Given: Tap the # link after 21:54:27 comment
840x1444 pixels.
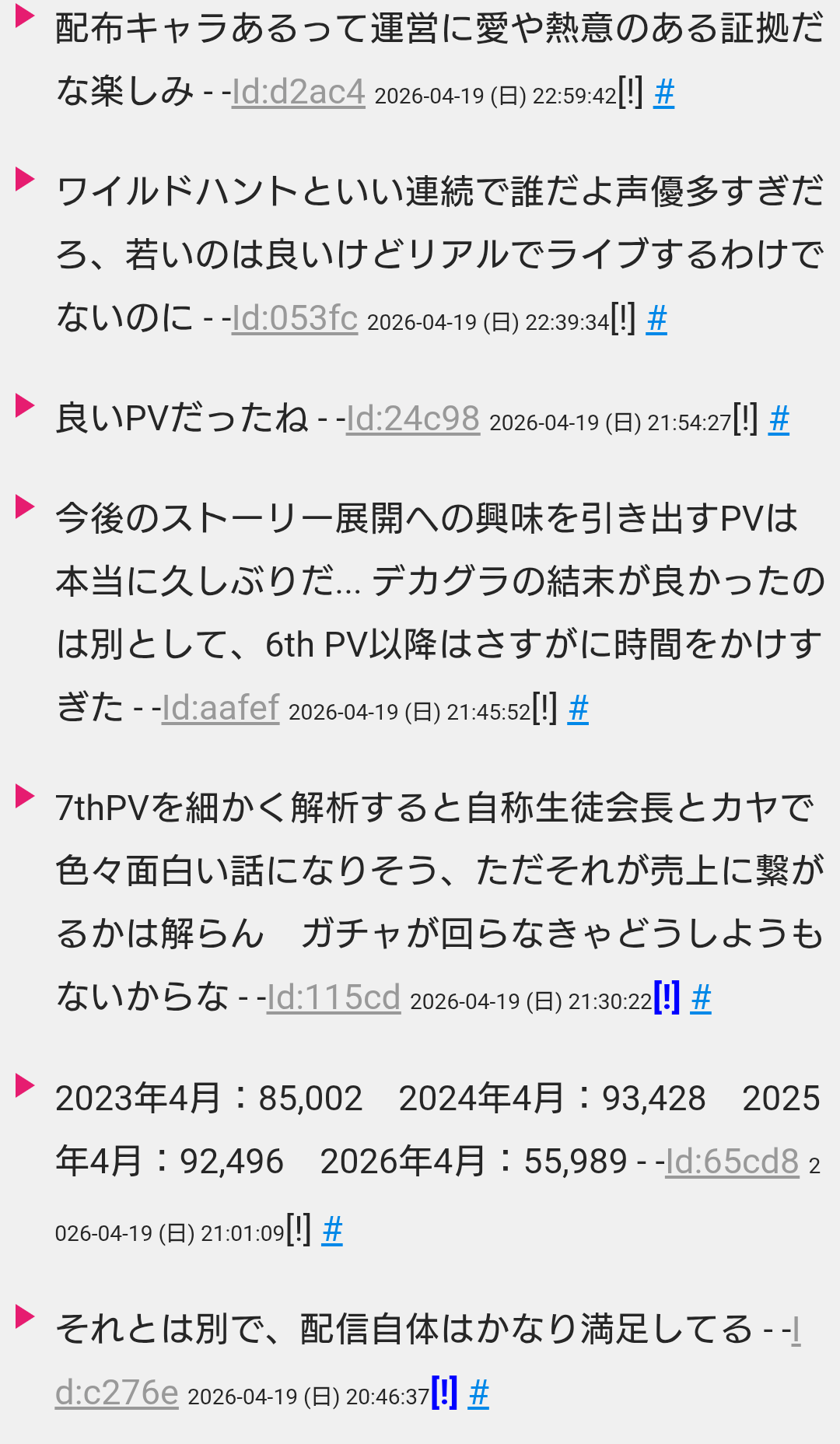Looking at the screenshot, I should tap(779, 420).
